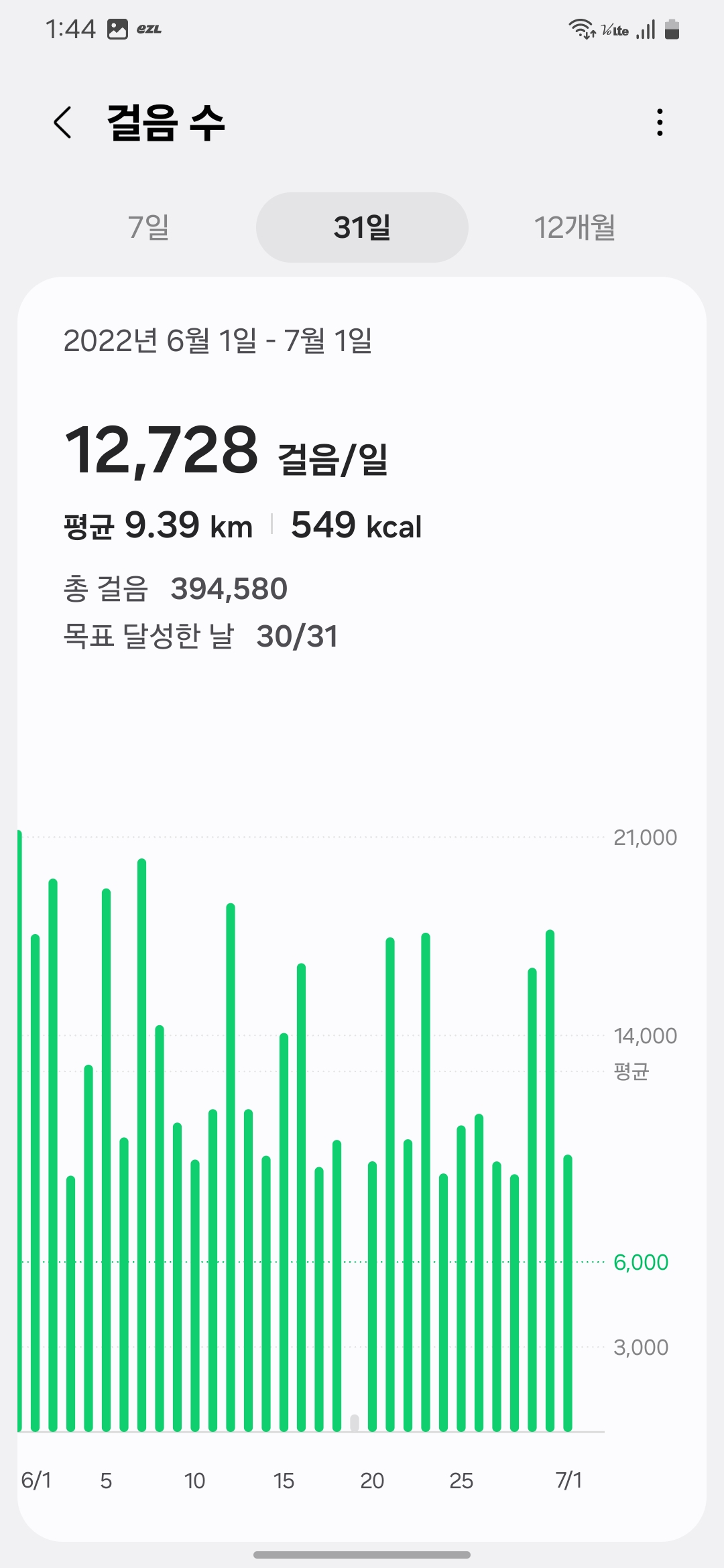The image size is (724, 1568).
Task: Select the currently active 31일 tab
Action: tap(362, 227)
